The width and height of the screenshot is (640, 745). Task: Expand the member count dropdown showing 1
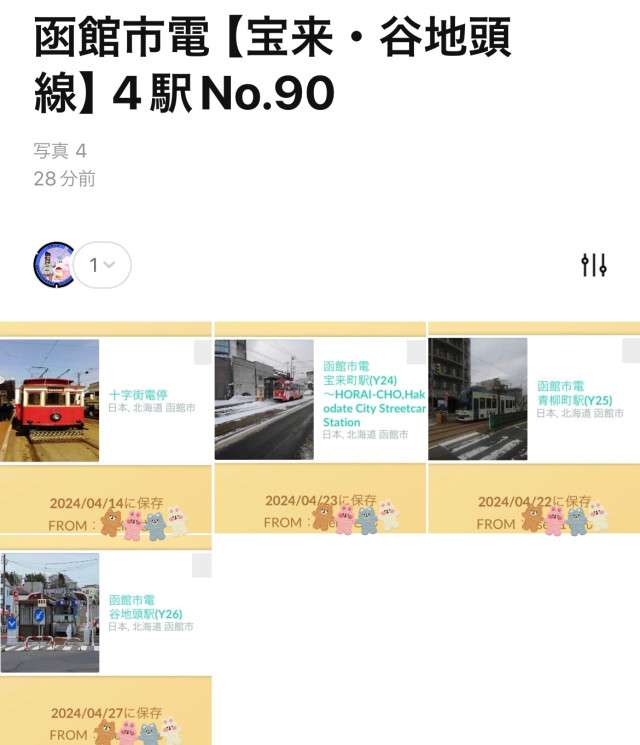pos(102,265)
